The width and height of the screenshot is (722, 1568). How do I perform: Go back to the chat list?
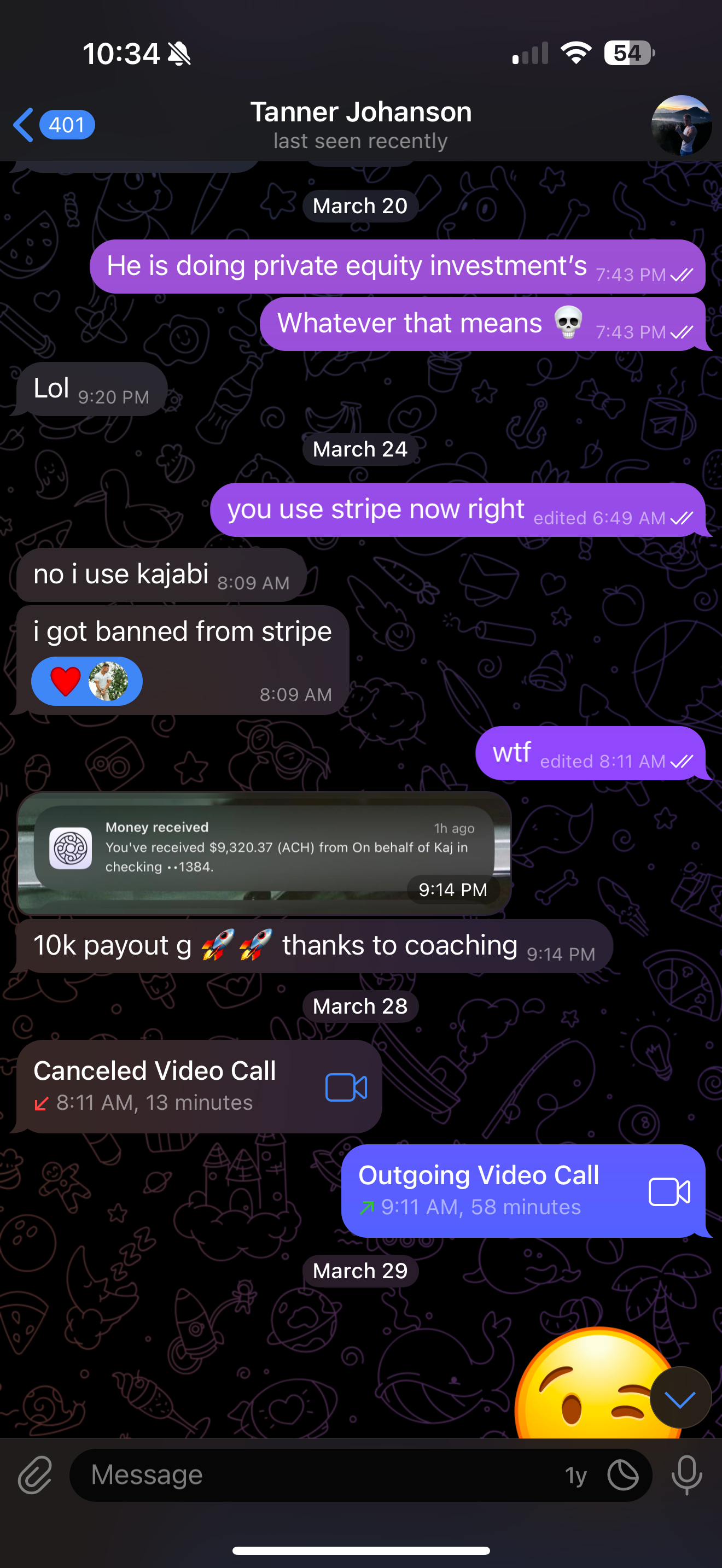[53, 125]
